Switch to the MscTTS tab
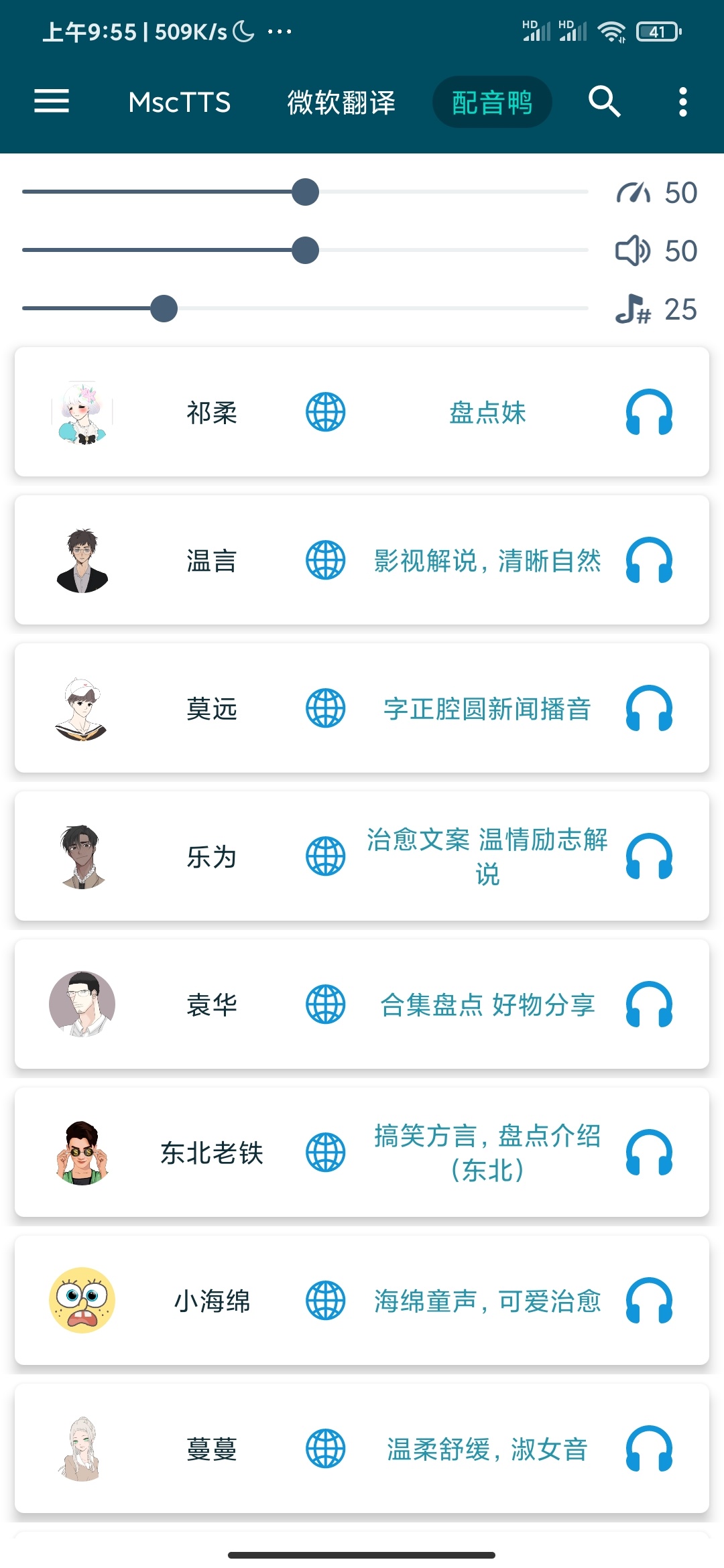This screenshot has width=724, height=1568. click(x=179, y=103)
